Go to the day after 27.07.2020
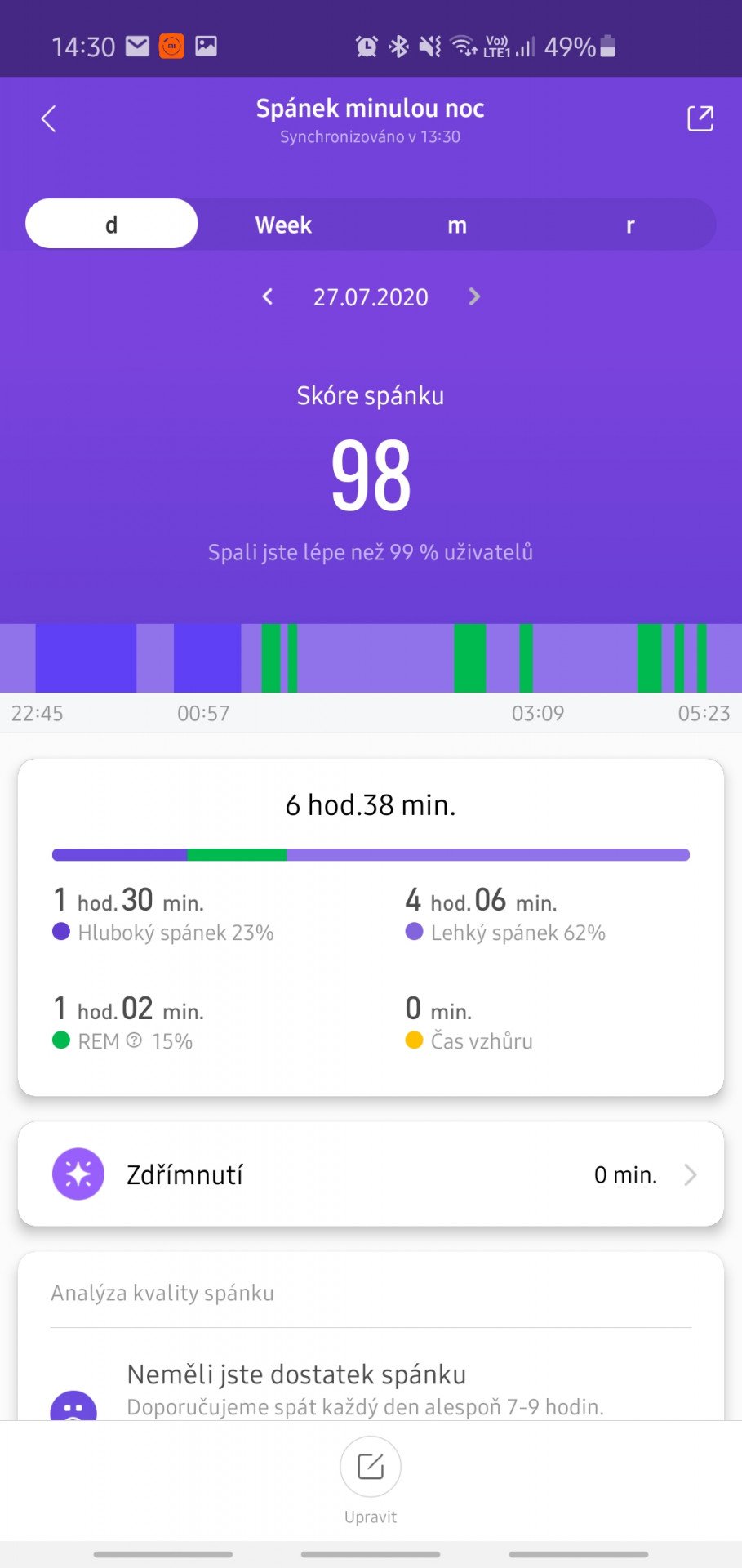This screenshot has width=742, height=1568. pos(474,296)
